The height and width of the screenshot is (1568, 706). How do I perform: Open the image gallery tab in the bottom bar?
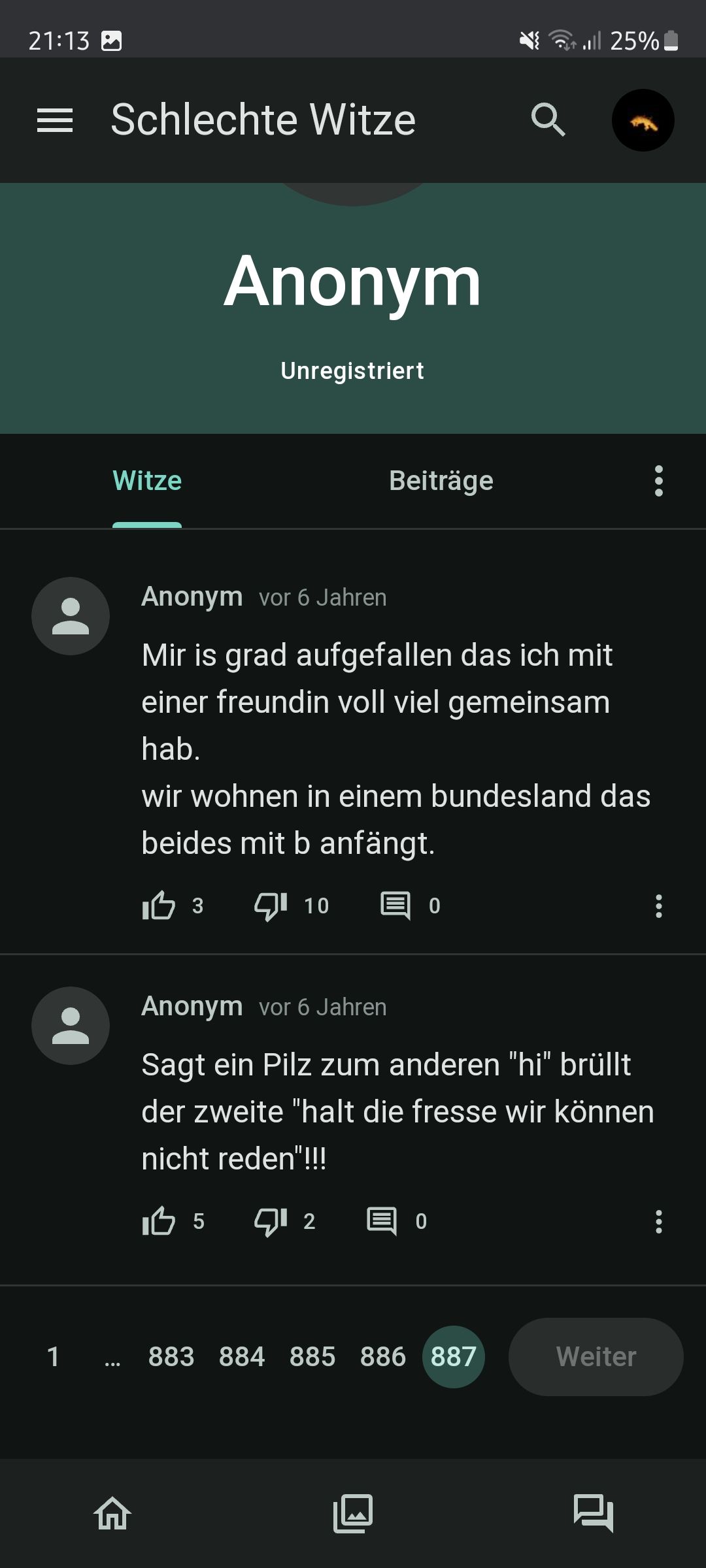[353, 1513]
